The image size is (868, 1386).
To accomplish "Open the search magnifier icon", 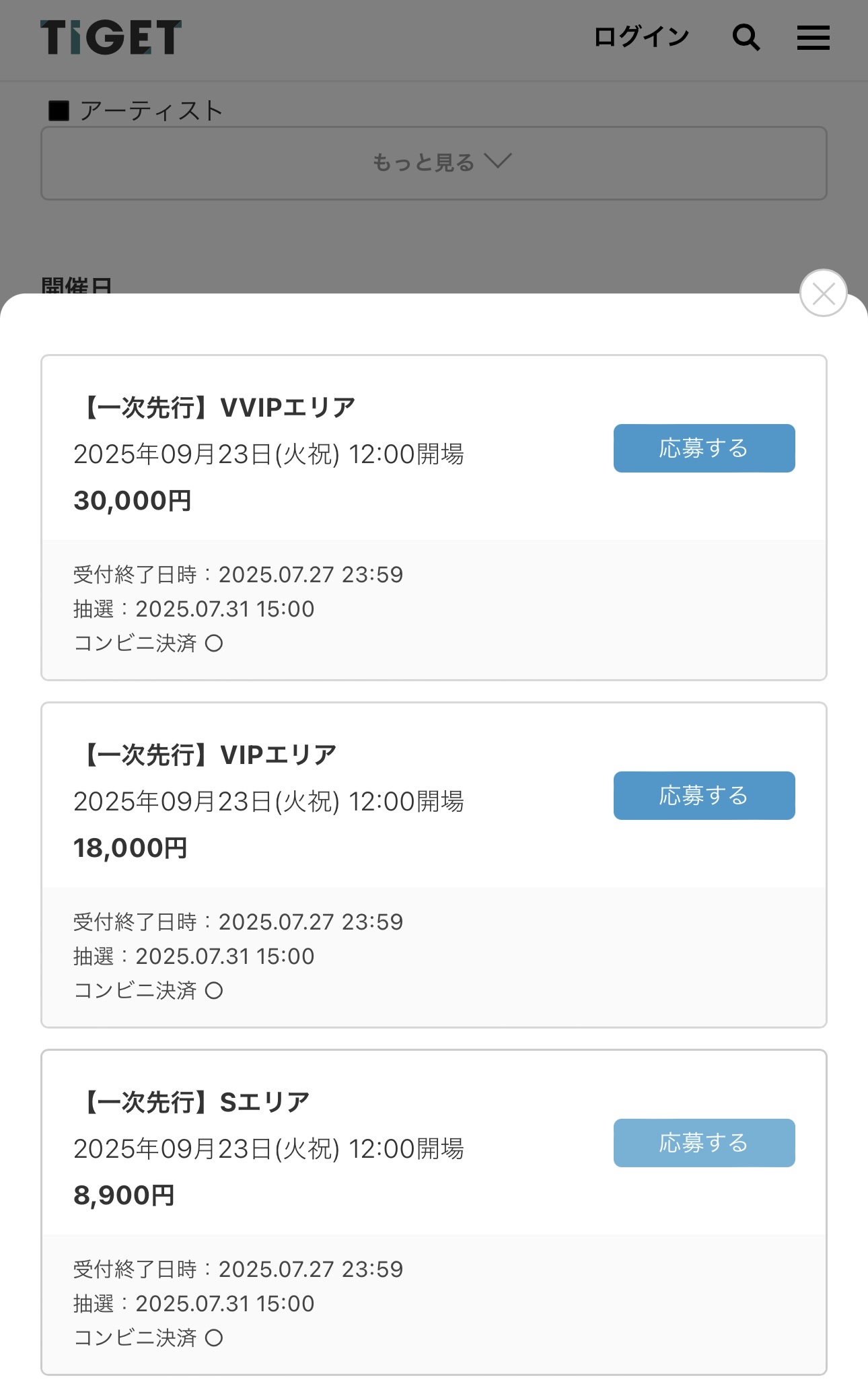I will (x=746, y=38).
